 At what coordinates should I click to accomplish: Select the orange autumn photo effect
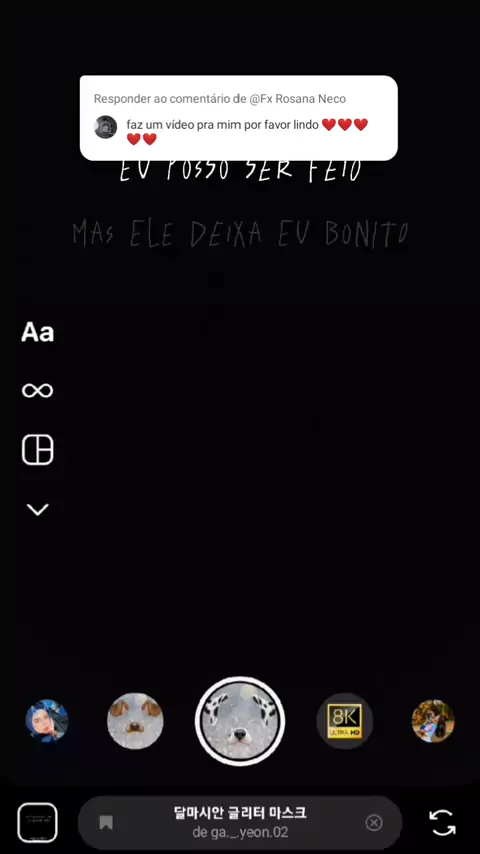pyautogui.click(x=433, y=721)
